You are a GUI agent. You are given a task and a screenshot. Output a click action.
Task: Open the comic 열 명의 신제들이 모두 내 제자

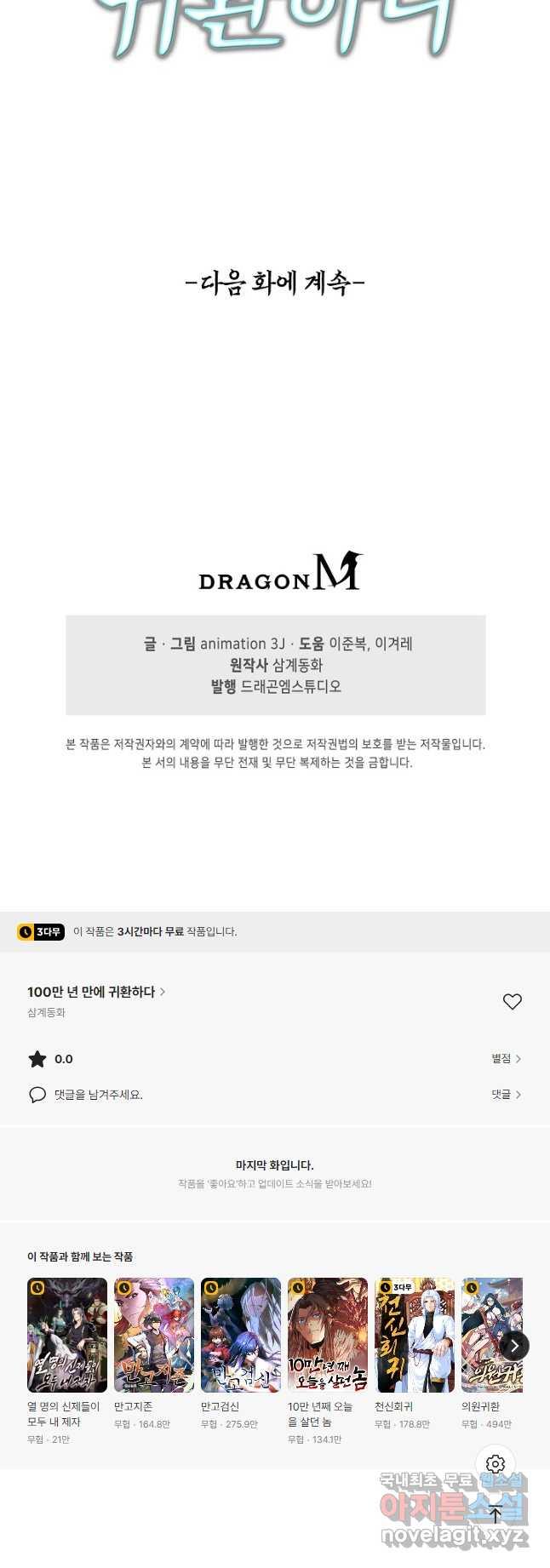(x=67, y=1335)
